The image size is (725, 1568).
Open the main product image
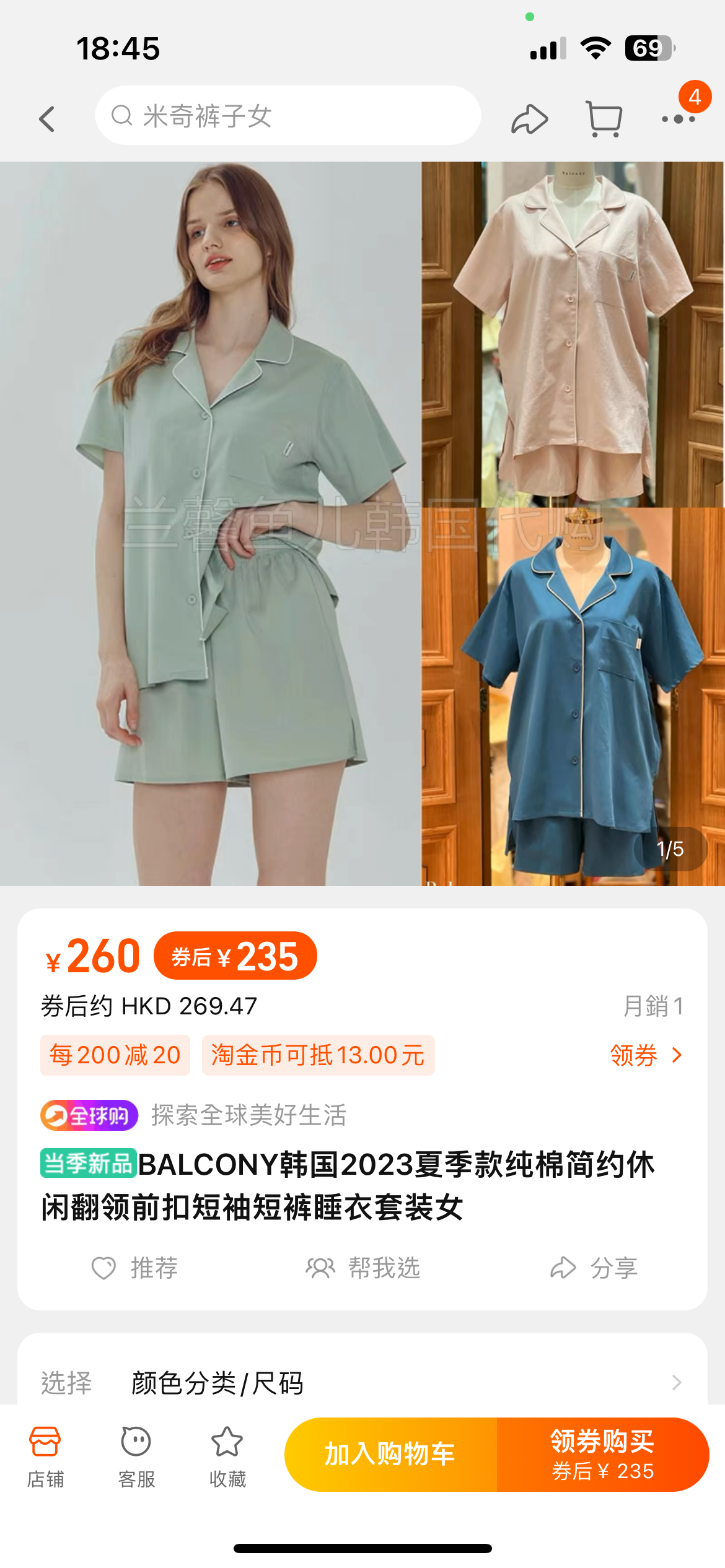362,523
